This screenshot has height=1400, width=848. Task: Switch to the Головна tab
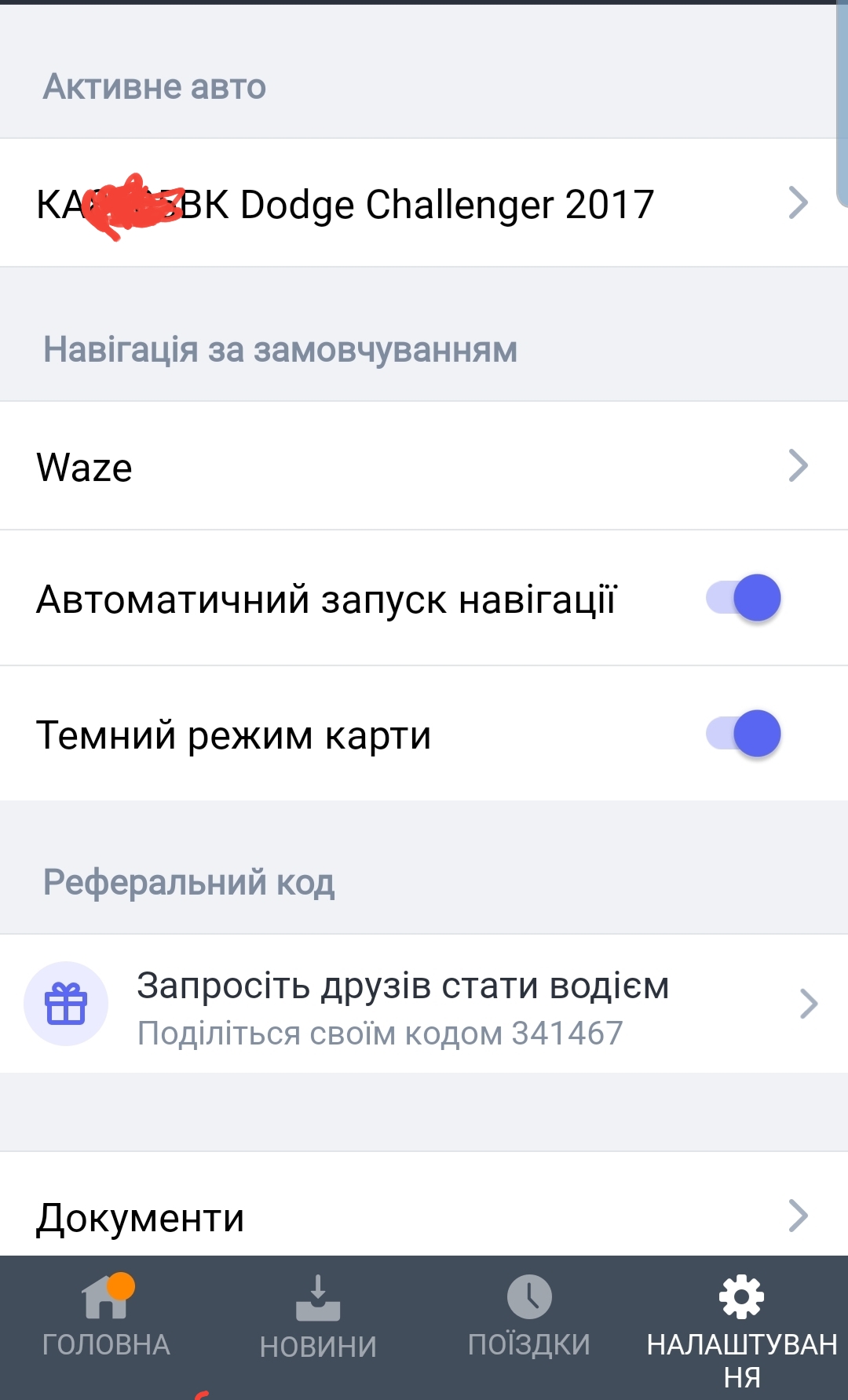(106, 1318)
